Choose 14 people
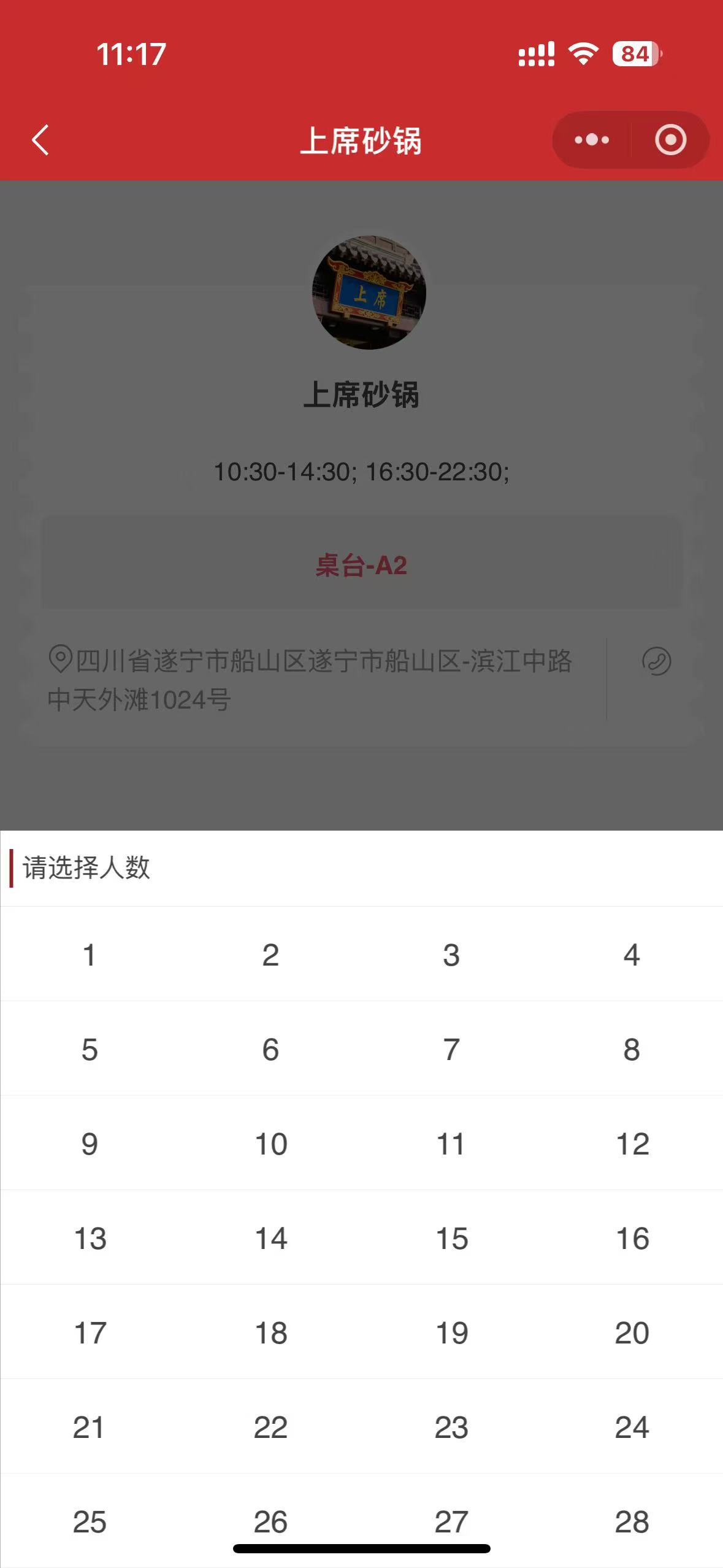This screenshot has height=1568, width=723. (271, 1237)
